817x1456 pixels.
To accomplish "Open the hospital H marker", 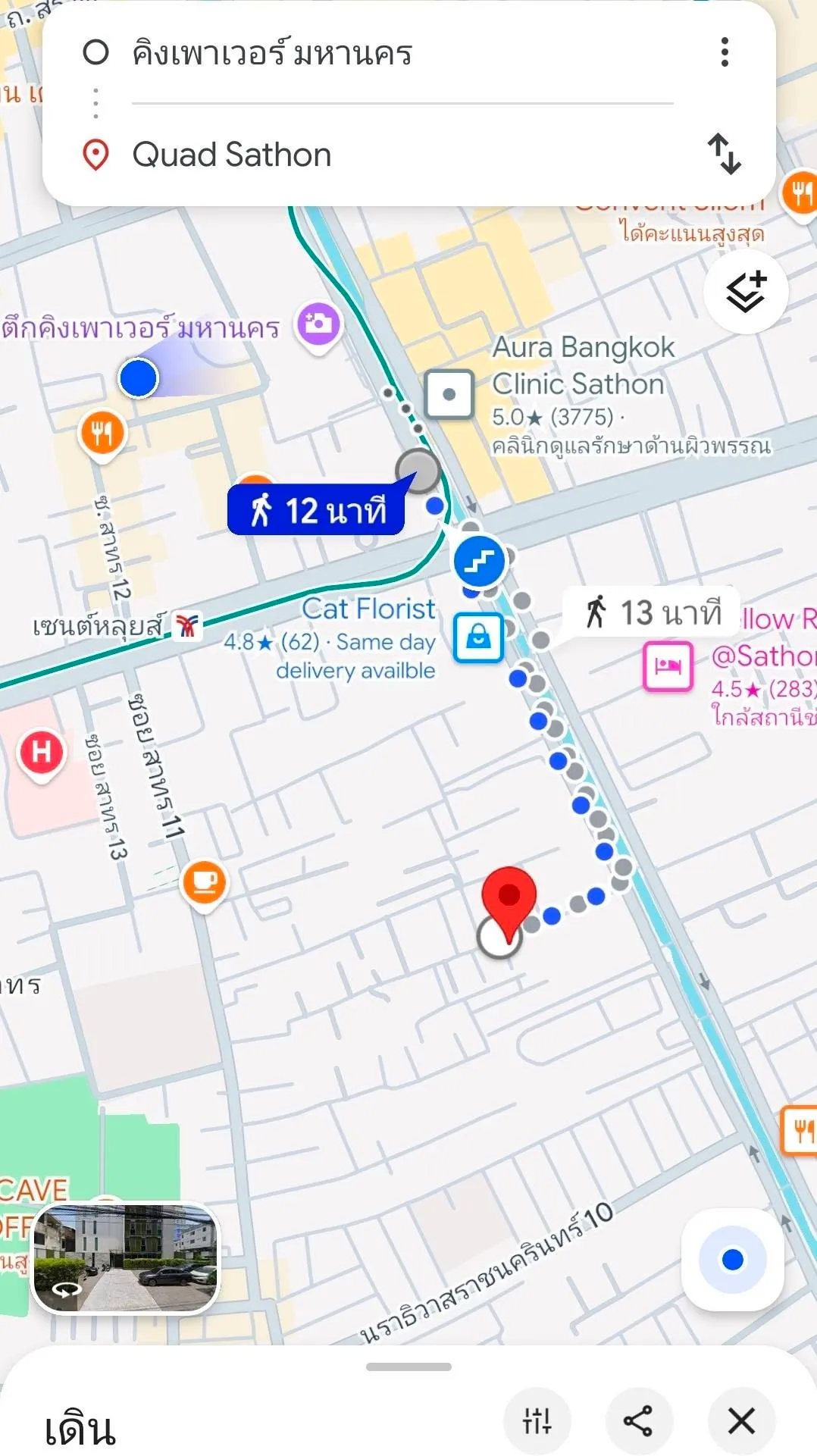I will point(41,754).
